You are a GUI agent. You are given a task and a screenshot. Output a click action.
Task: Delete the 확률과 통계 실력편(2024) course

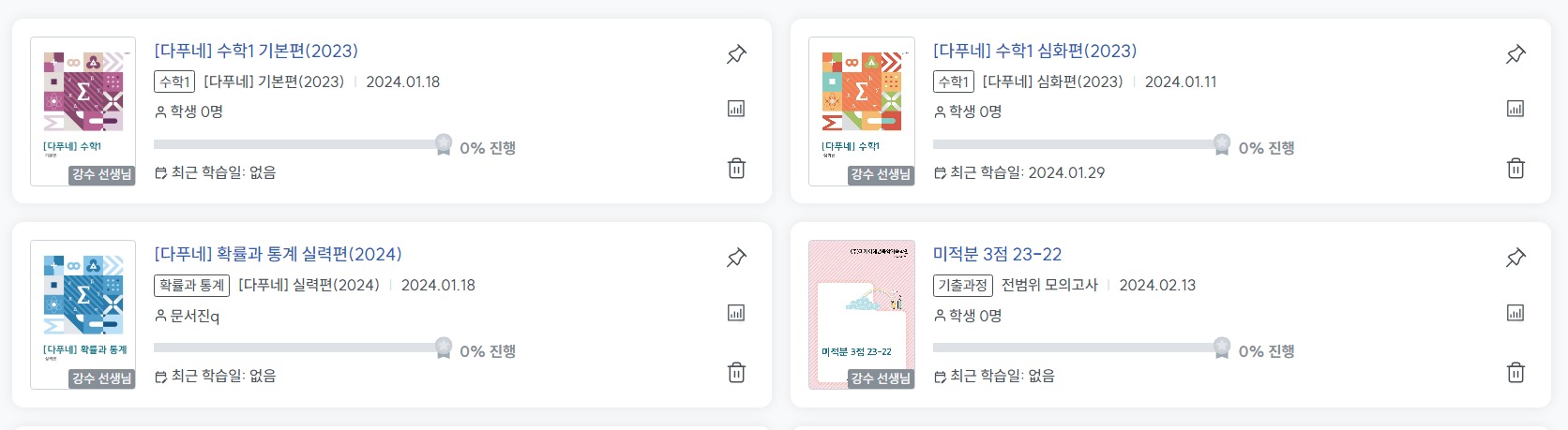(x=736, y=373)
